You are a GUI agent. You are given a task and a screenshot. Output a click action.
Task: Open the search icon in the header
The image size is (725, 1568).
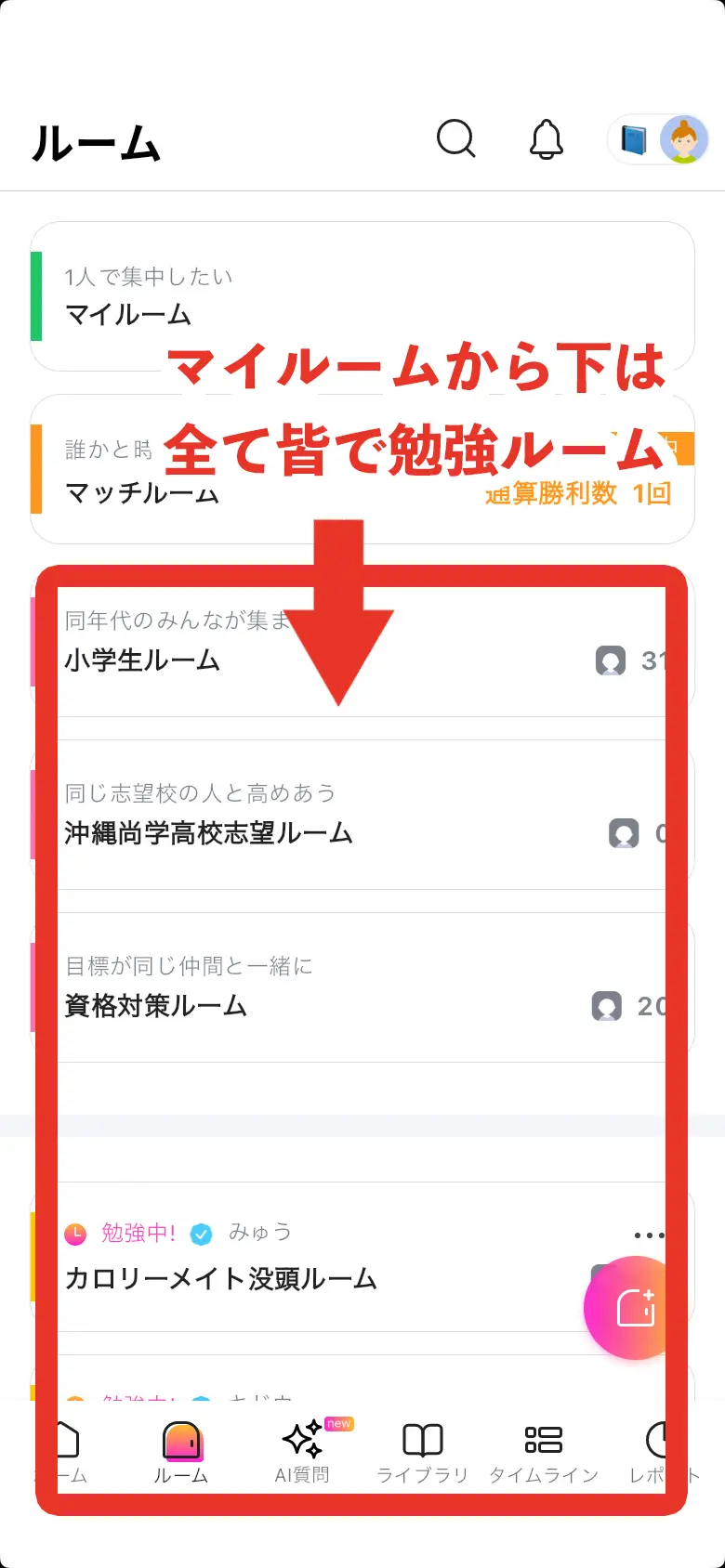455,139
